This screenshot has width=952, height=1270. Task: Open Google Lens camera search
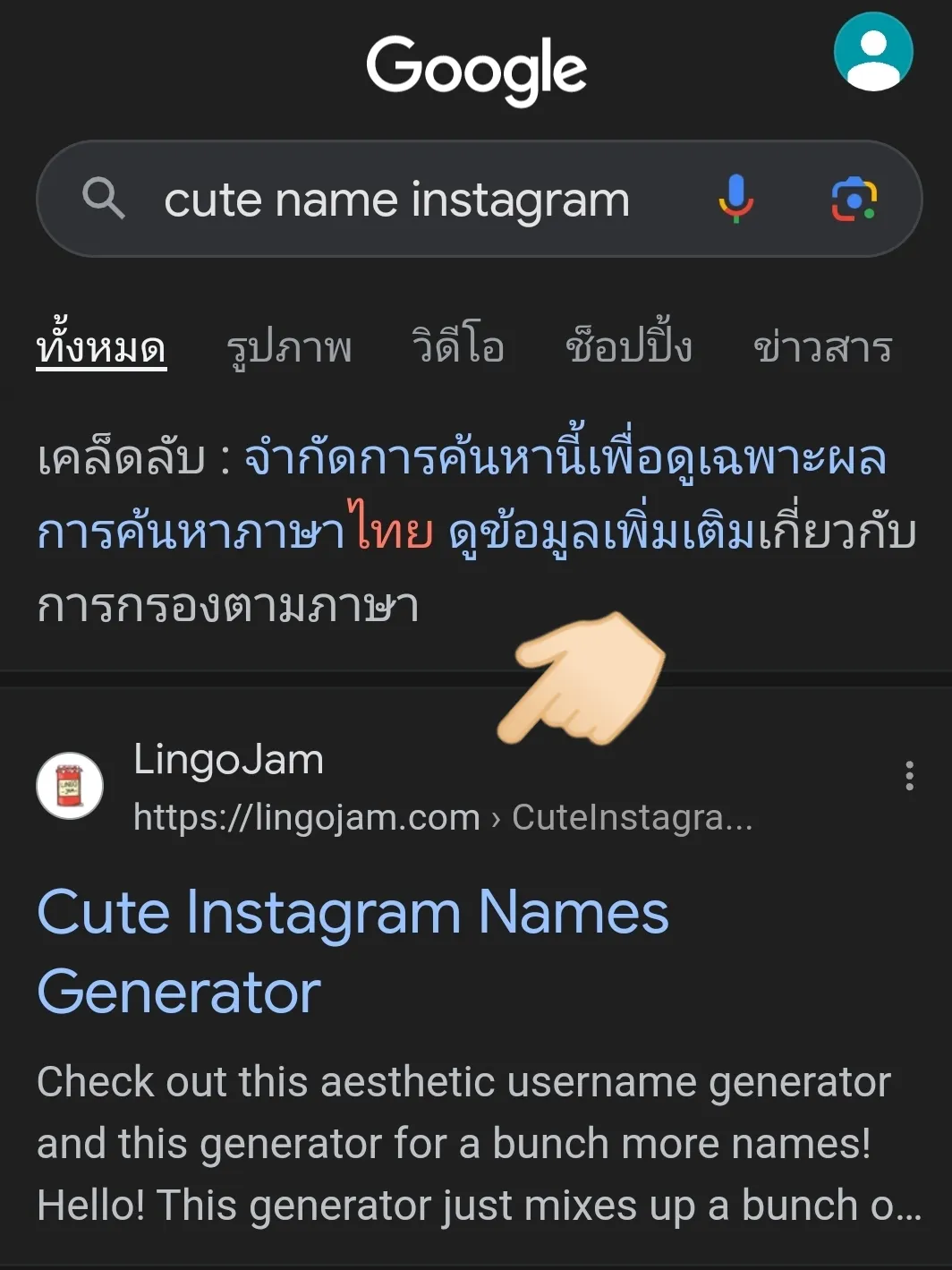[854, 199]
